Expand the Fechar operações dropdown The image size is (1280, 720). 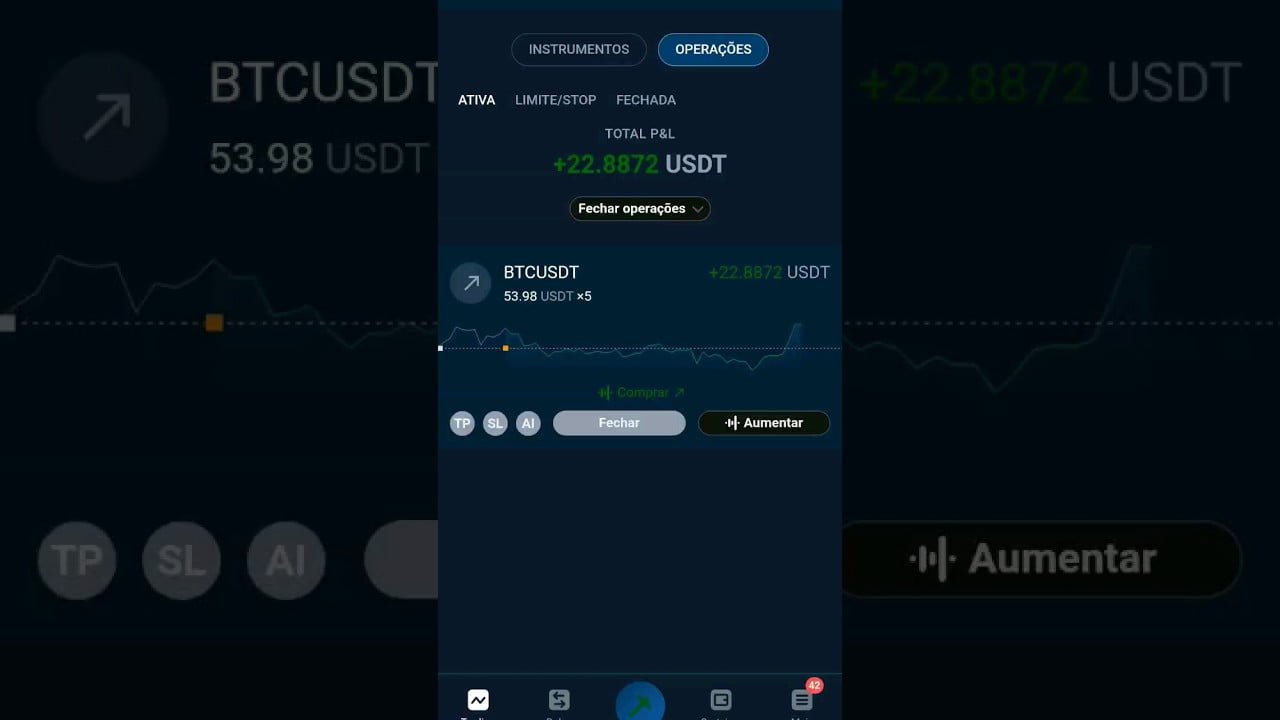640,209
